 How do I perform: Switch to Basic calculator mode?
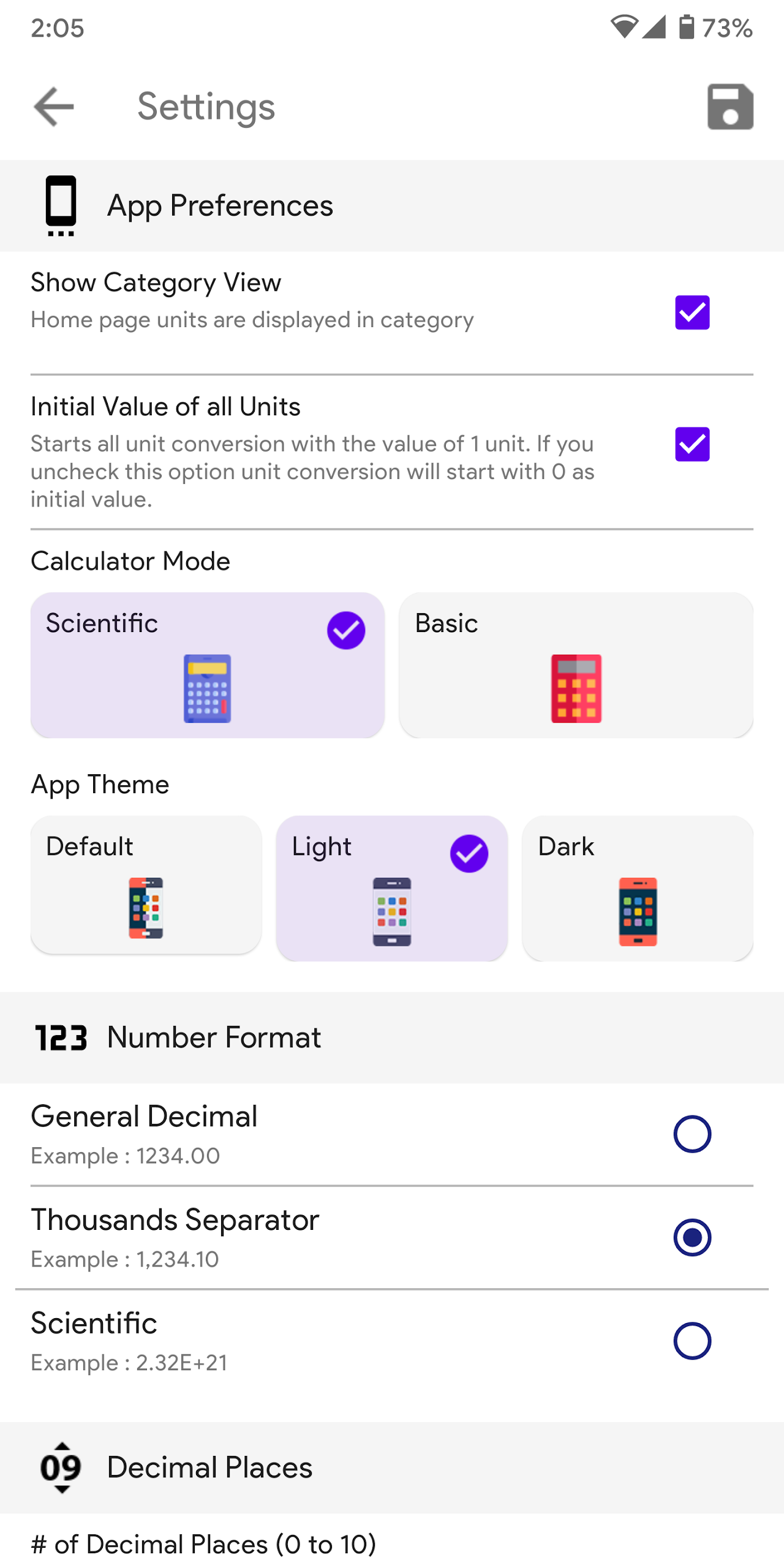[576, 665]
